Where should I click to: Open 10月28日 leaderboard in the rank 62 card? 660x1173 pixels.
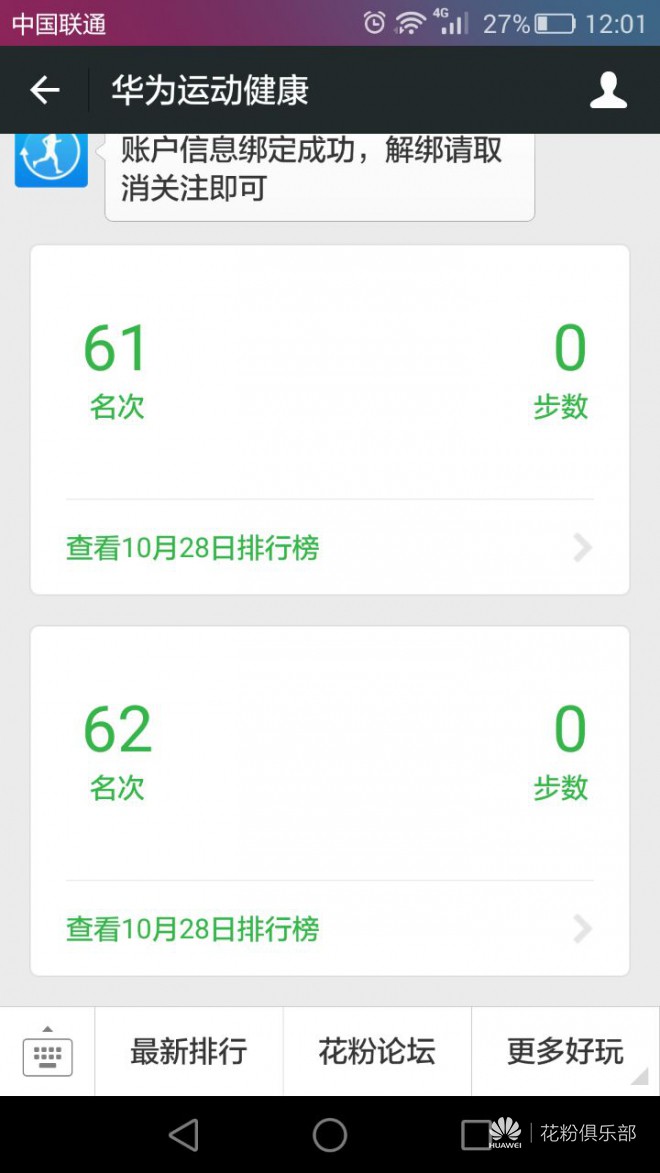329,929
